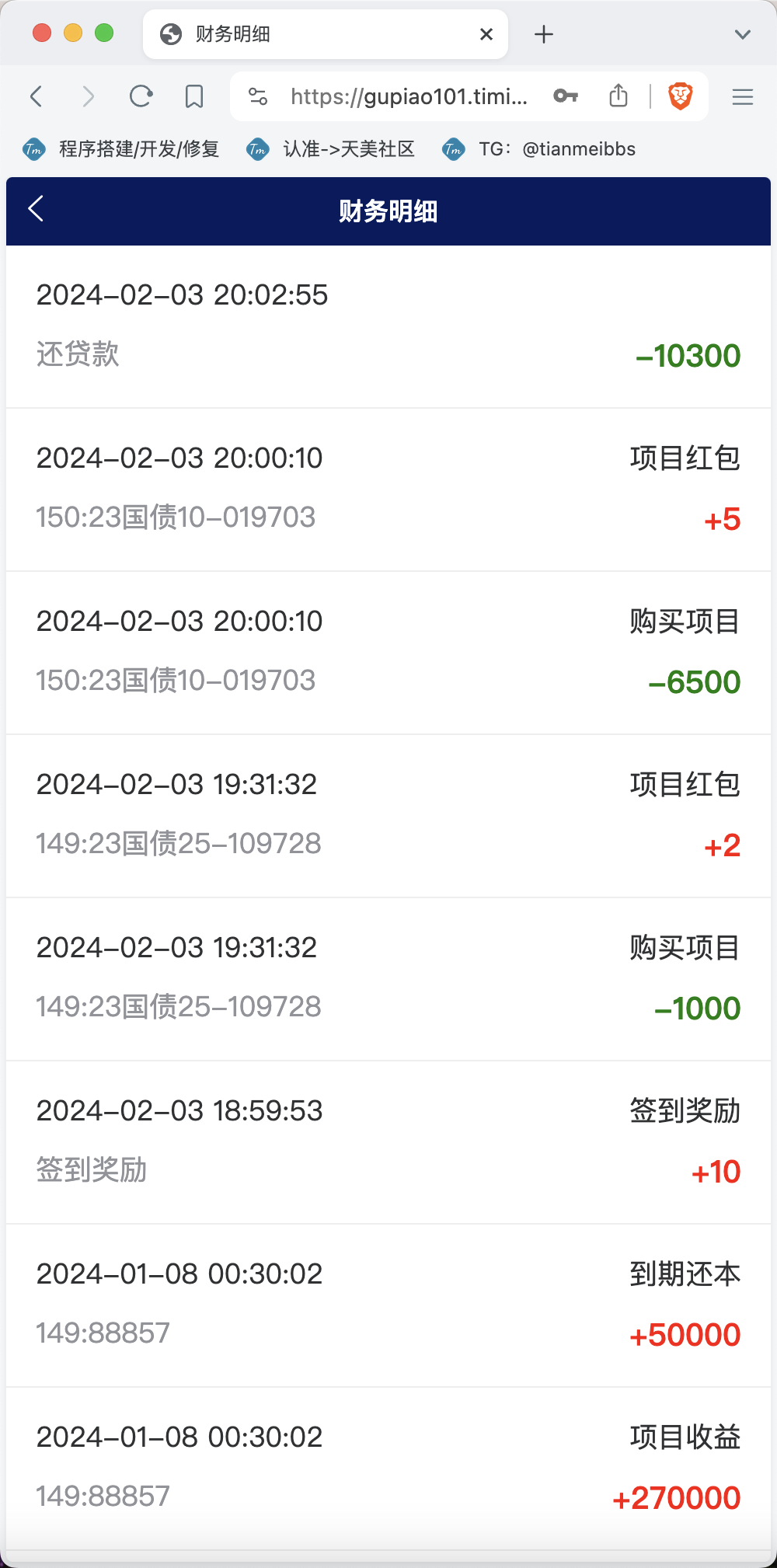Go back from the 财务明细 page header
Screen dimensions: 777x1568
tap(36, 210)
